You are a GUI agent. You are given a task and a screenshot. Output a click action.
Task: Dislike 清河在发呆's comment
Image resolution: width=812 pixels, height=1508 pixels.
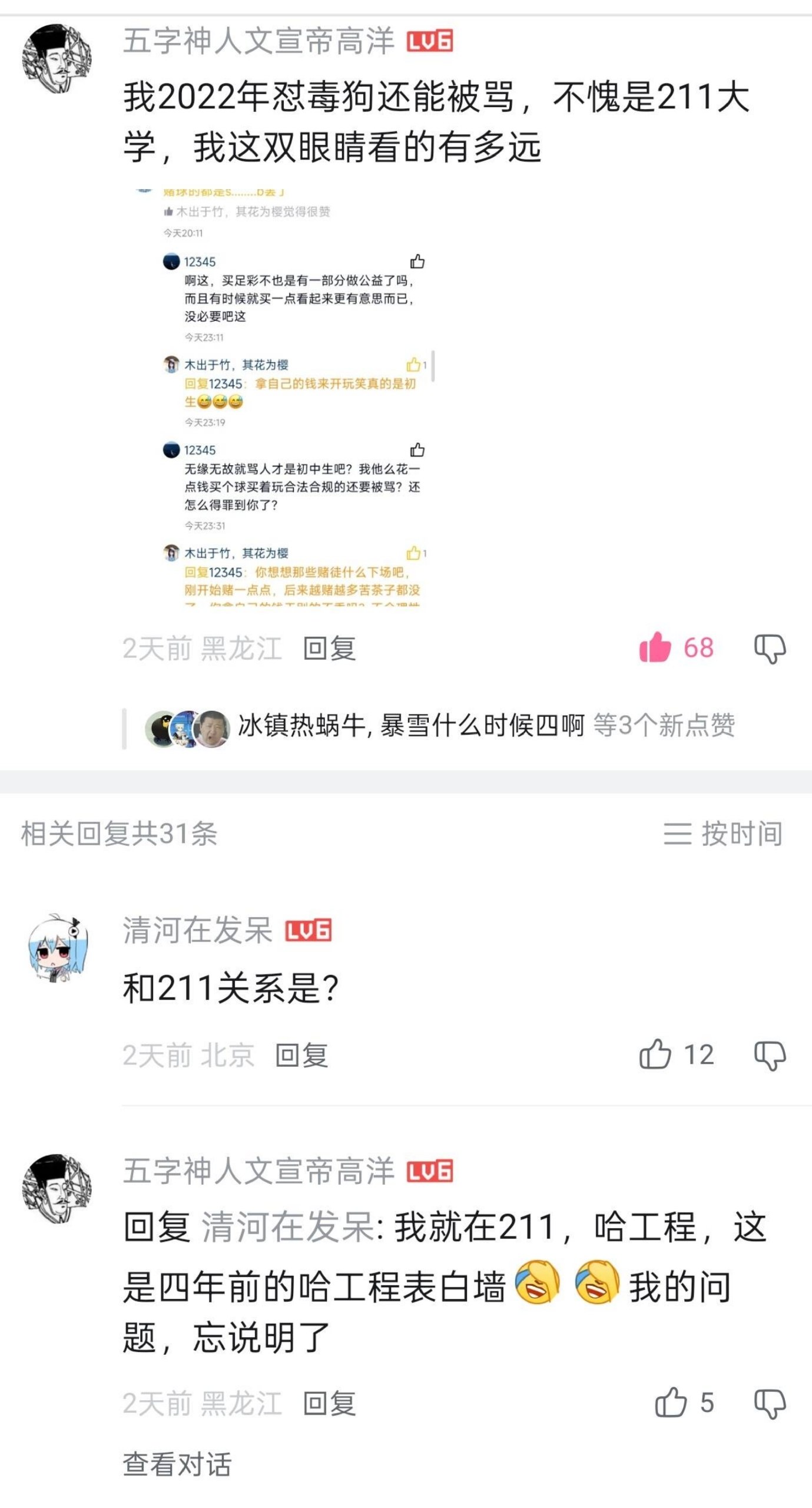pyautogui.click(x=770, y=1055)
